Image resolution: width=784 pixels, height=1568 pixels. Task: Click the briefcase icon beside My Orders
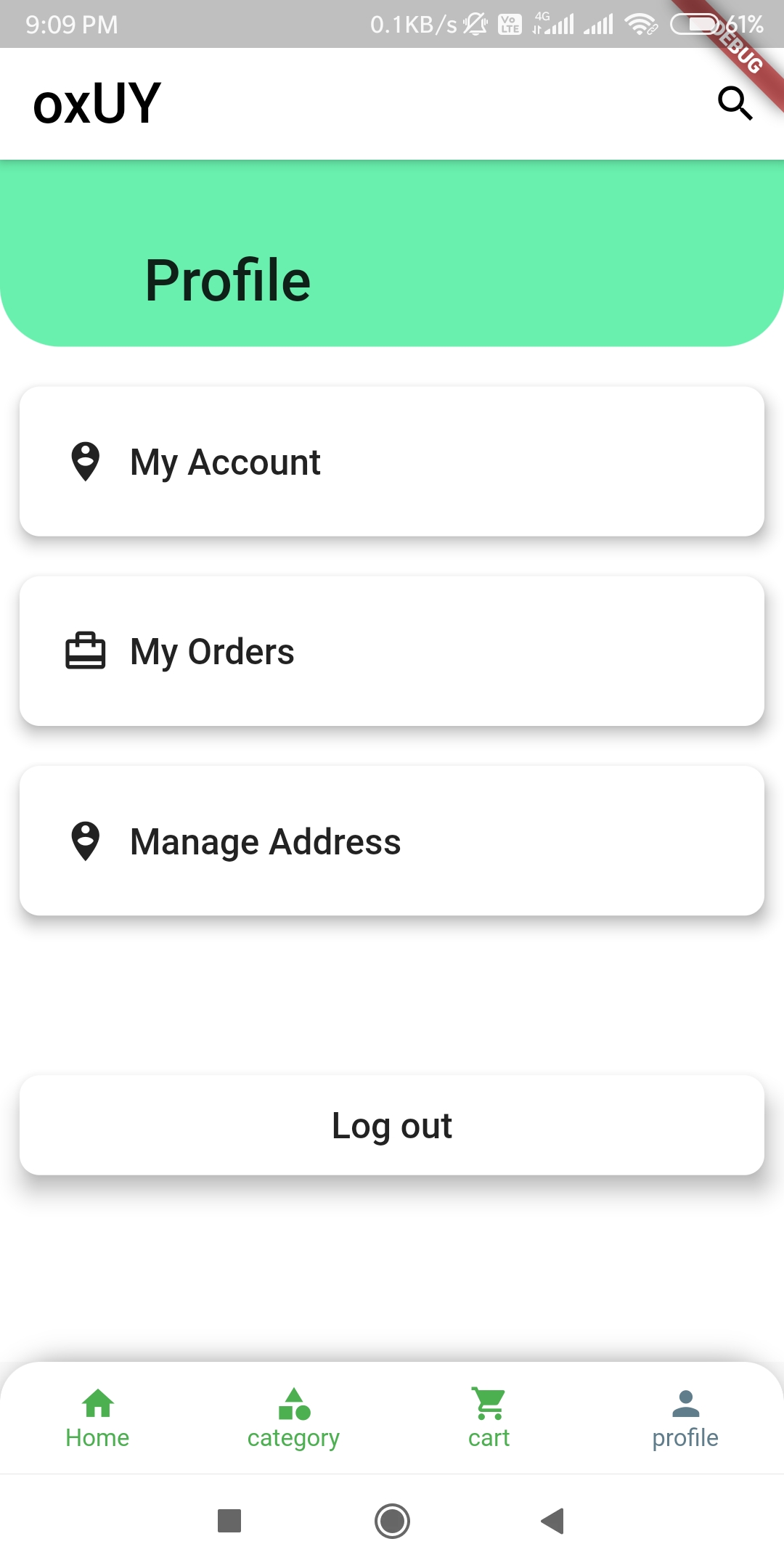86,651
